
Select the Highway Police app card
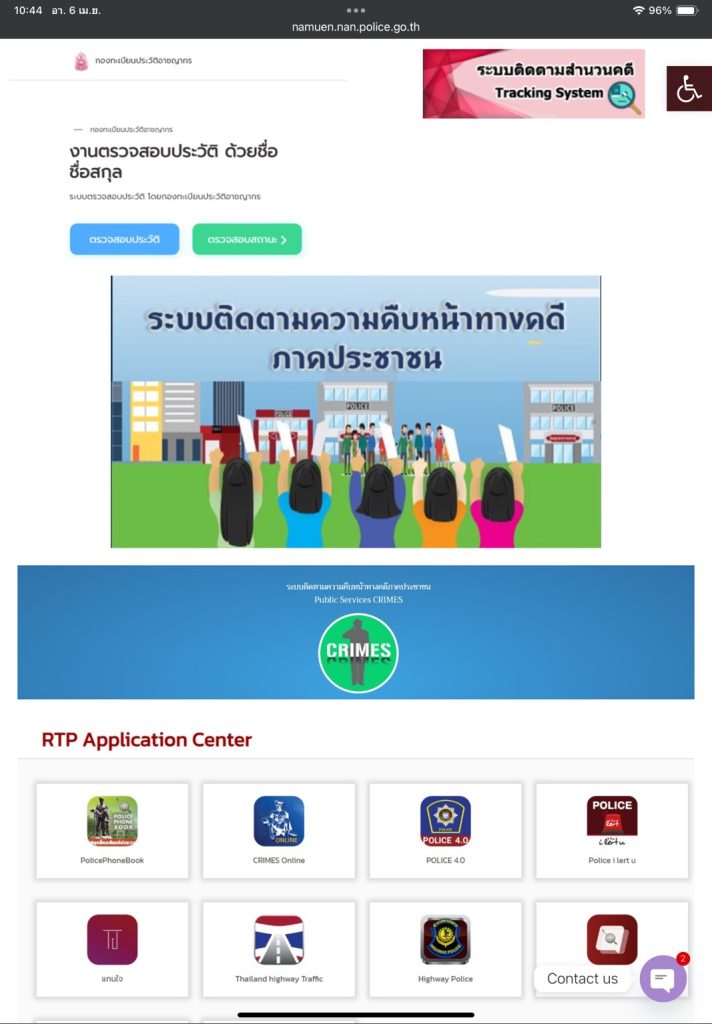(x=445, y=948)
